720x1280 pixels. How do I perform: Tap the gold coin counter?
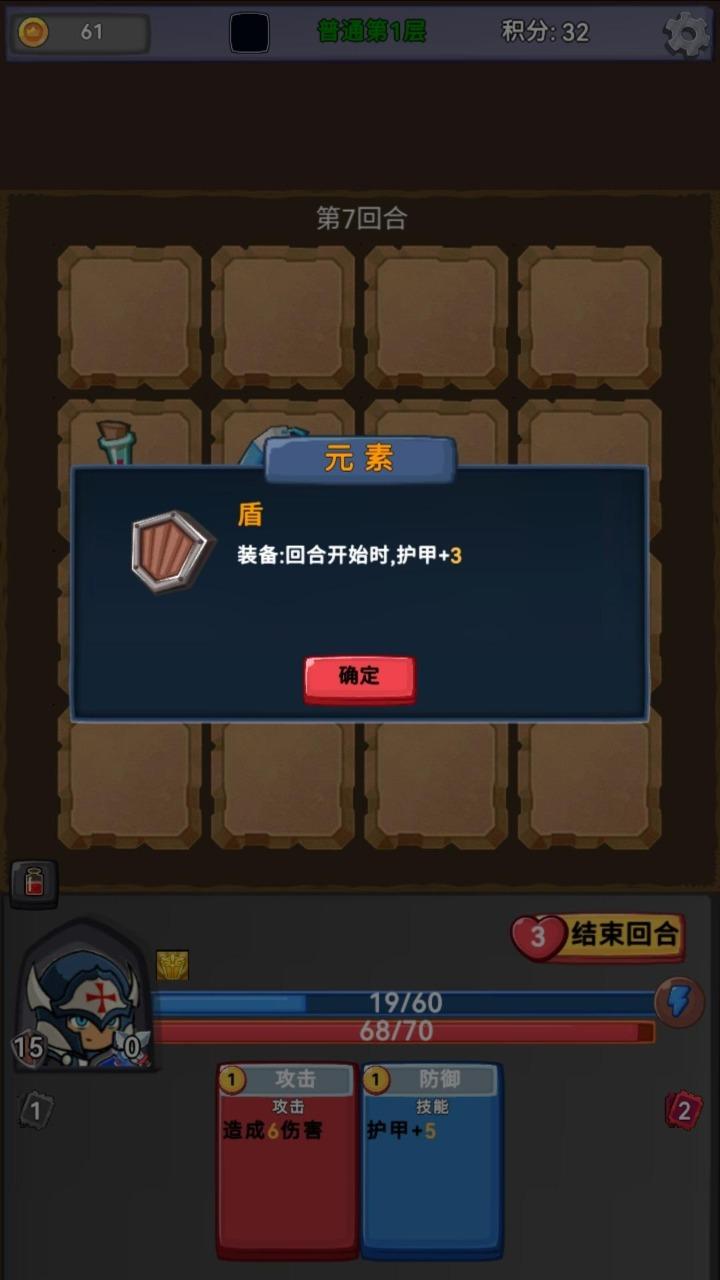click(x=80, y=33)
